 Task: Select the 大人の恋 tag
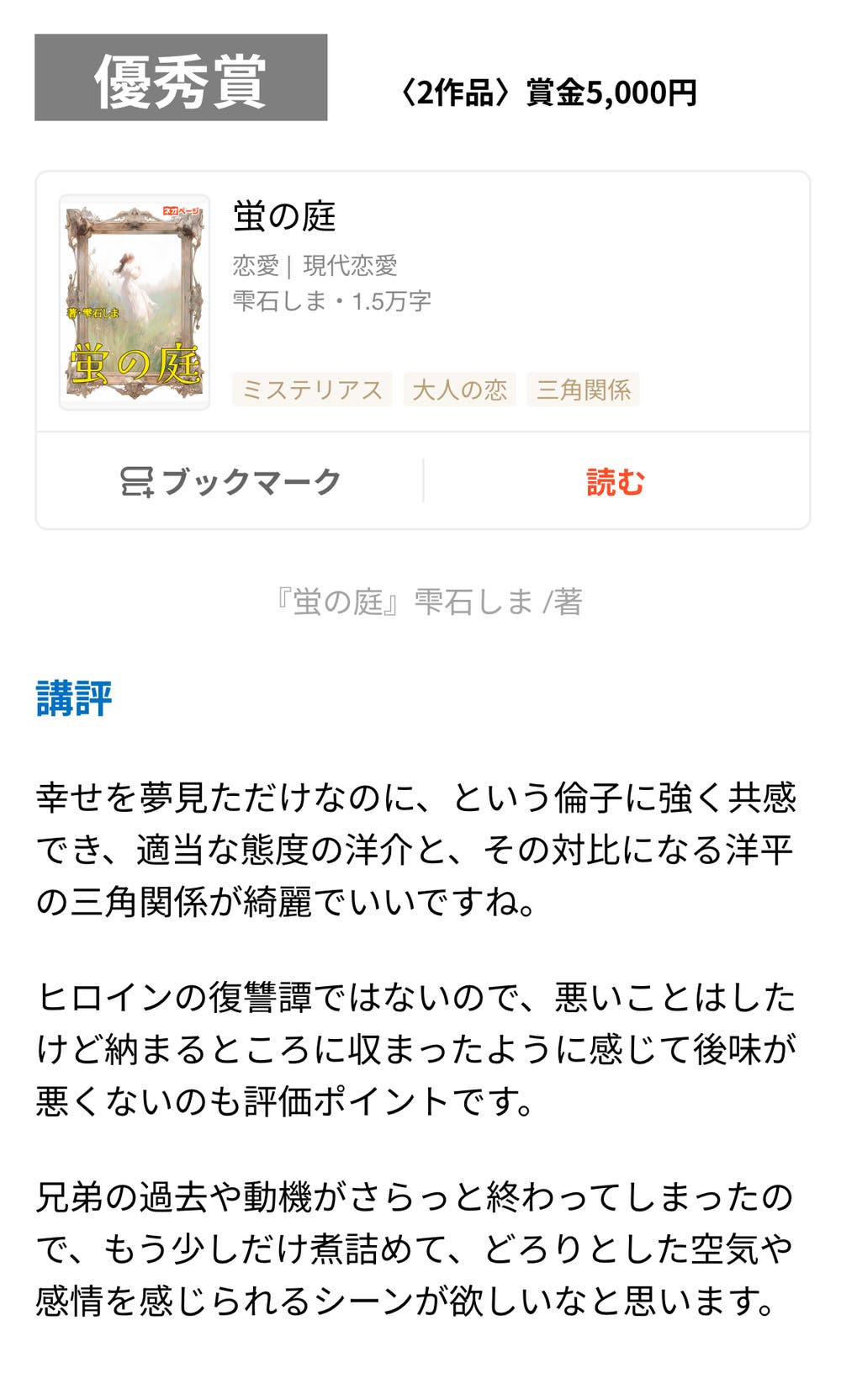pyautogui.click(x=459, y=389)
